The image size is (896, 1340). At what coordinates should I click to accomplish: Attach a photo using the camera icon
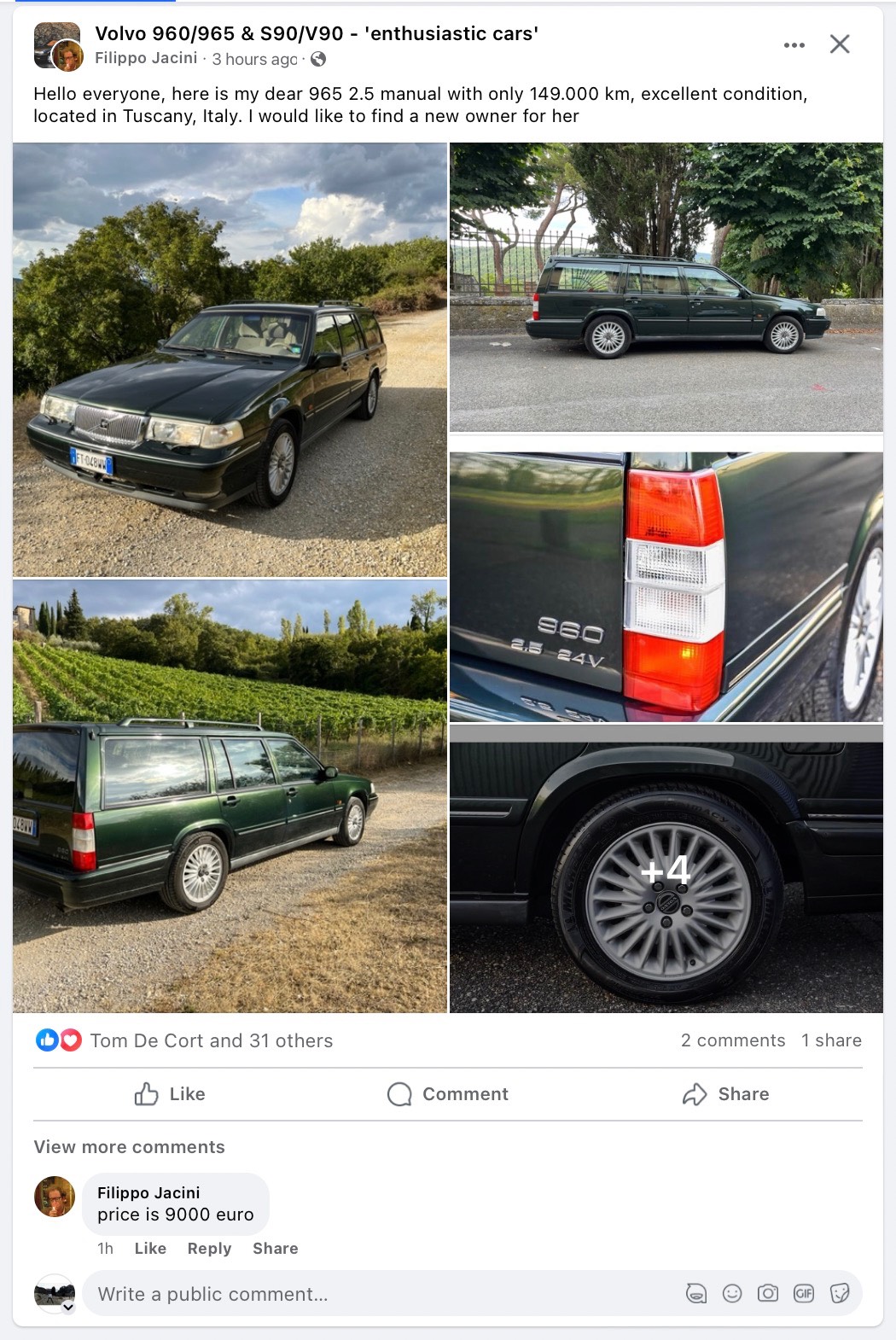pyautogui.click(x=768, y=1294)
